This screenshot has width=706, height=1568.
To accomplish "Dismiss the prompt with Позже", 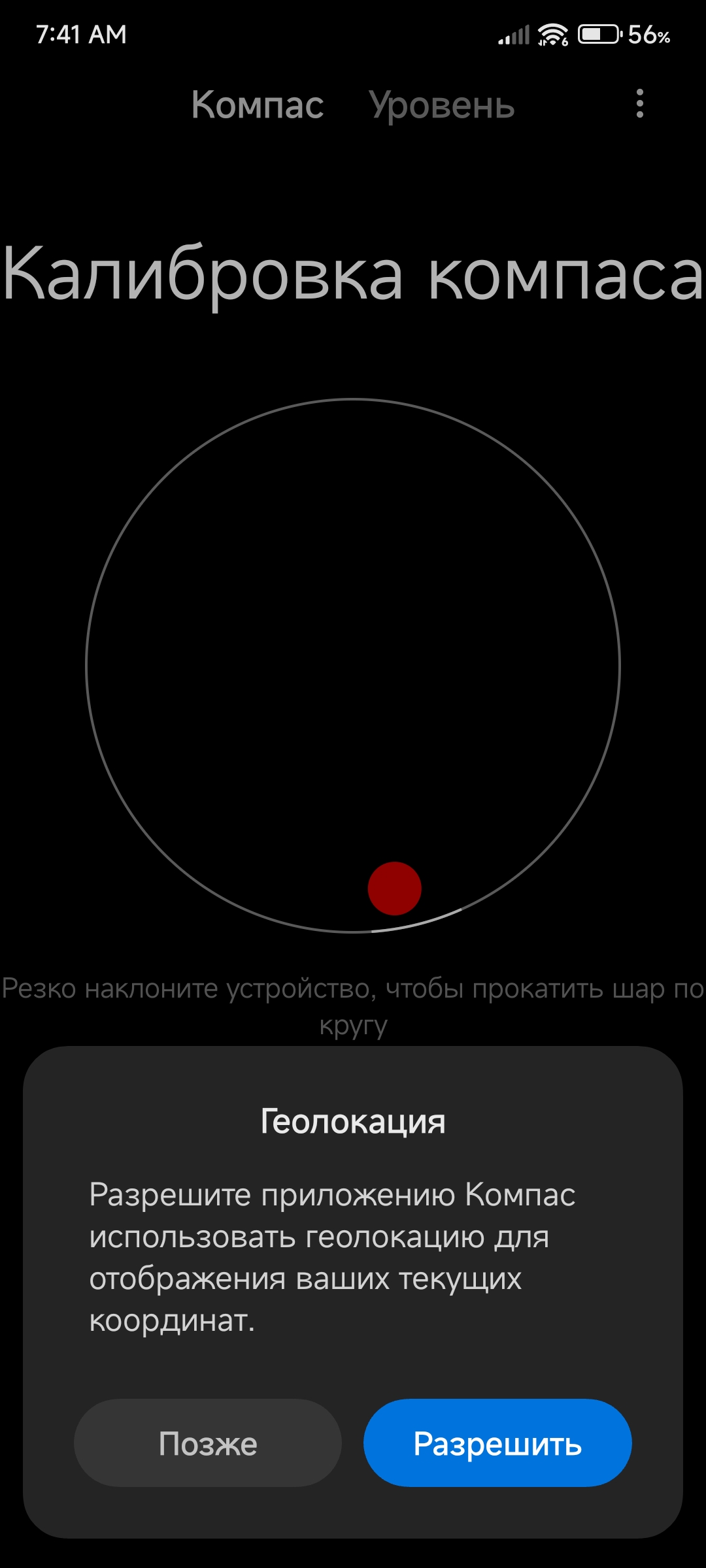I will (208, 1443).
